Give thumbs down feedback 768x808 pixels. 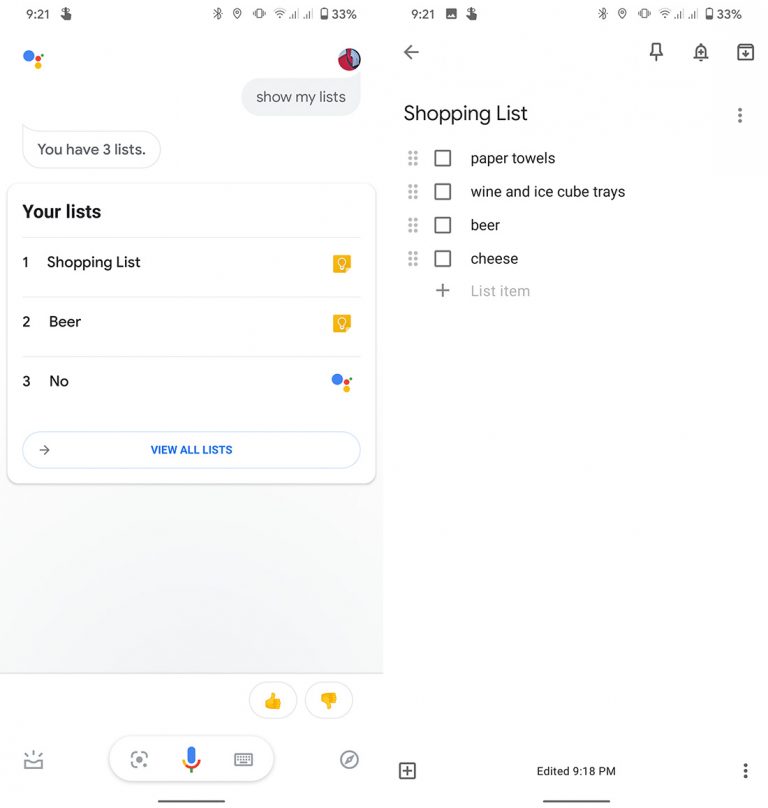328,701
